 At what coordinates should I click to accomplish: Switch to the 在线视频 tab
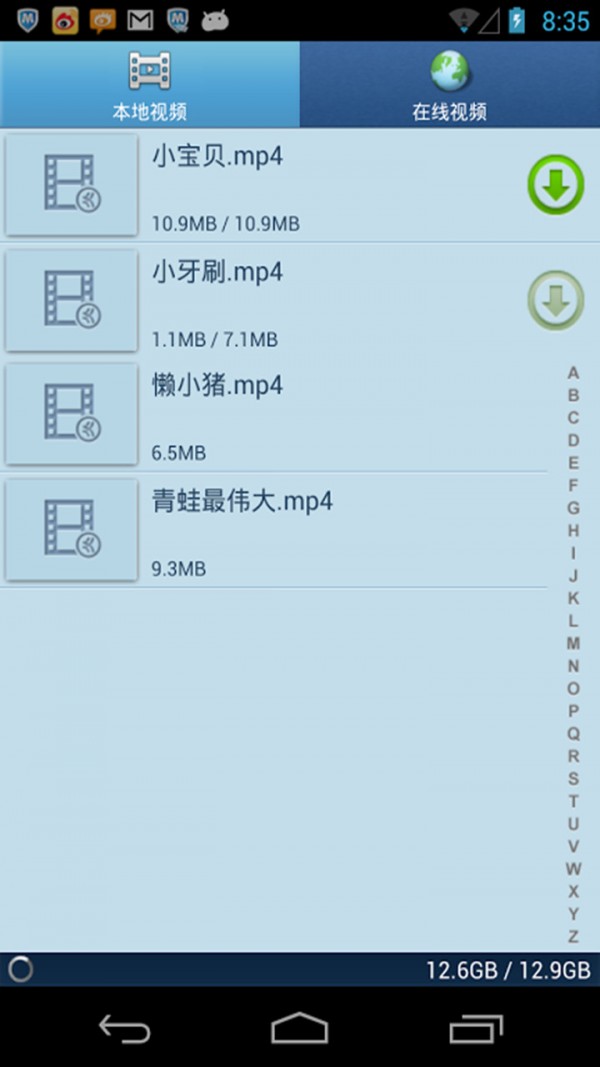click(449, 85)
